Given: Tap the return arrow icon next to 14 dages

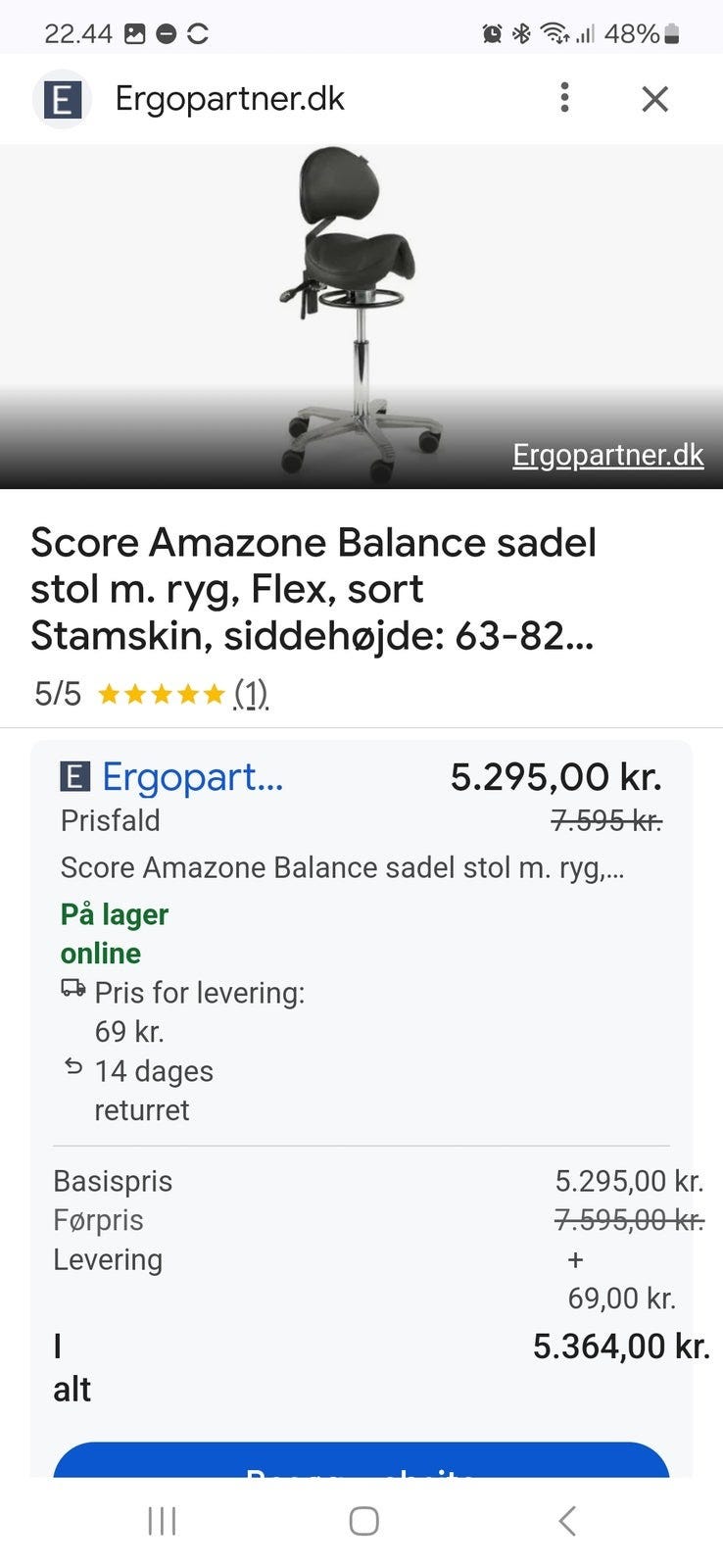Looking at the screenshot, I should (x=72, y=1067).
